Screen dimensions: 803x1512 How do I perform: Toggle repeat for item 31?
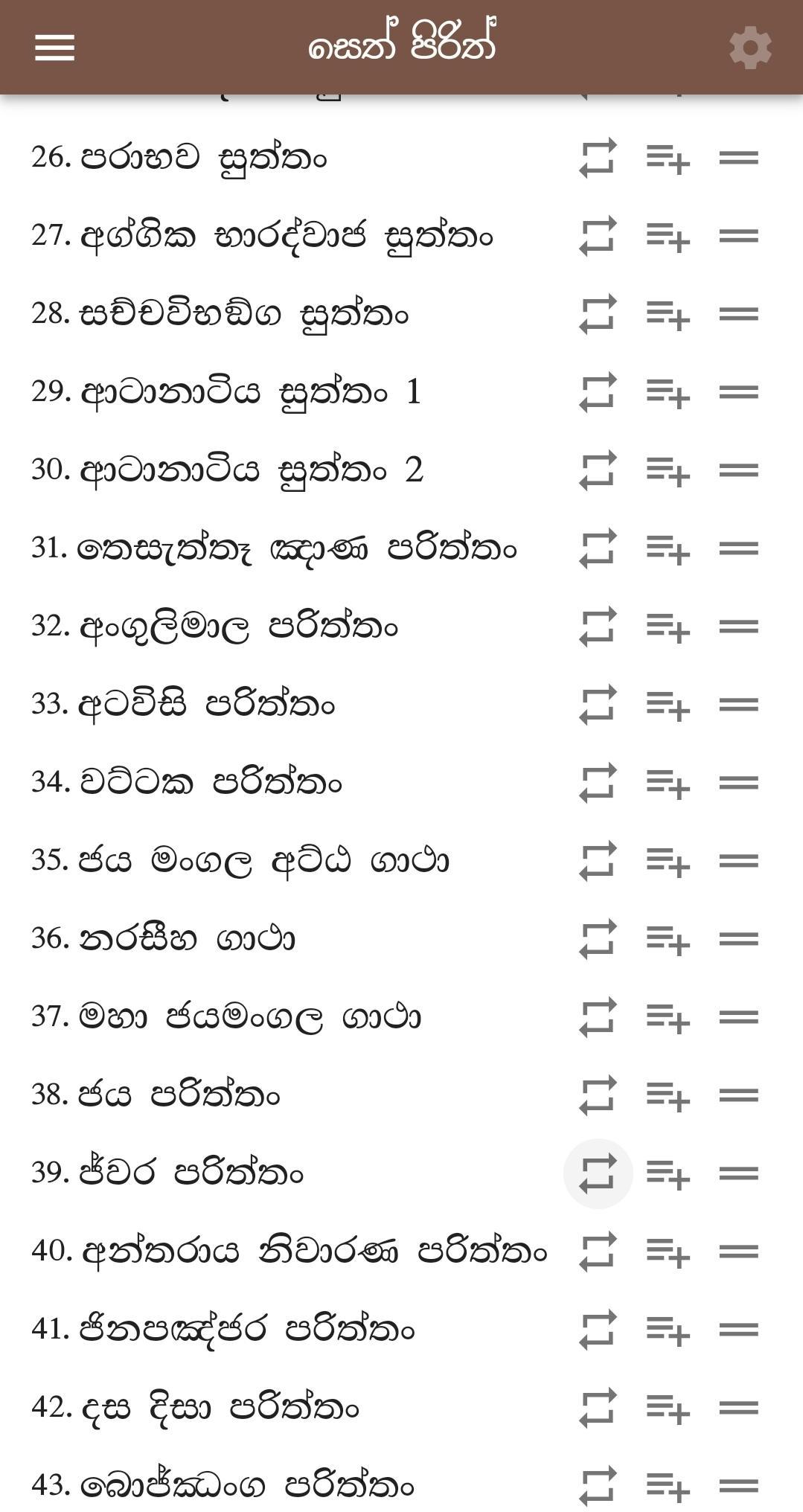coord(598,548)
